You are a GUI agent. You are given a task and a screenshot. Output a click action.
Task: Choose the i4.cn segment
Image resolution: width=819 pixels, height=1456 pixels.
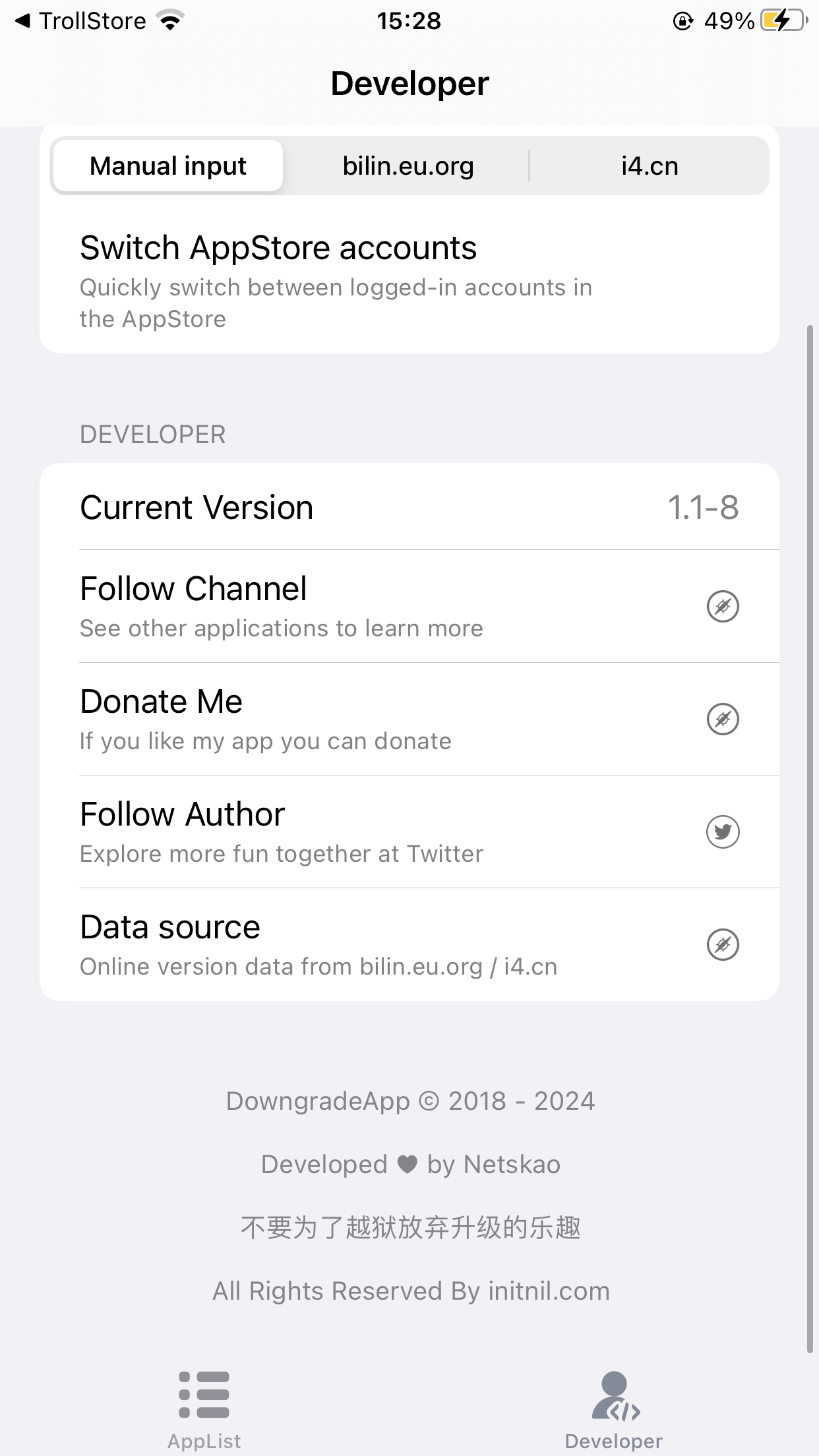point(650,166)
